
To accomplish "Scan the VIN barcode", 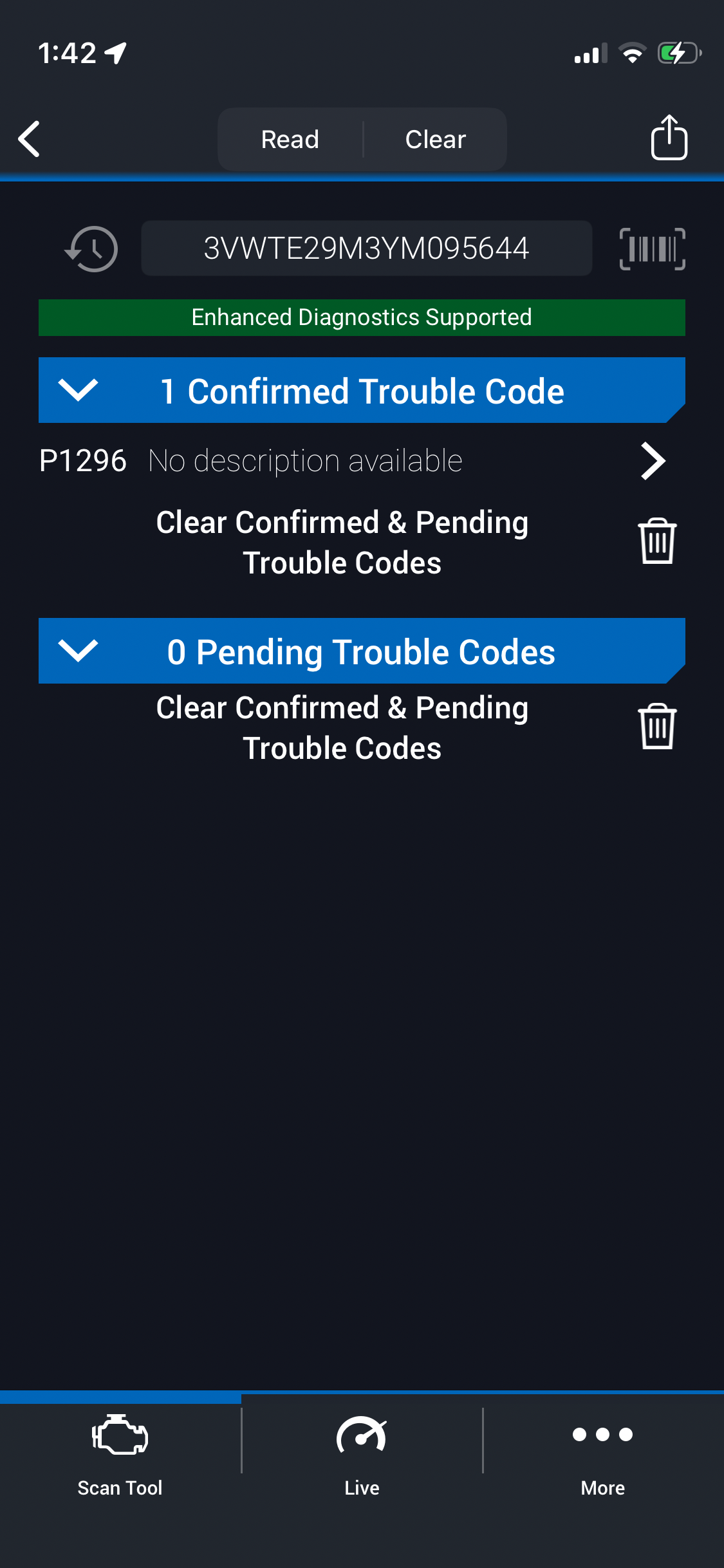I will coord(652,249).
